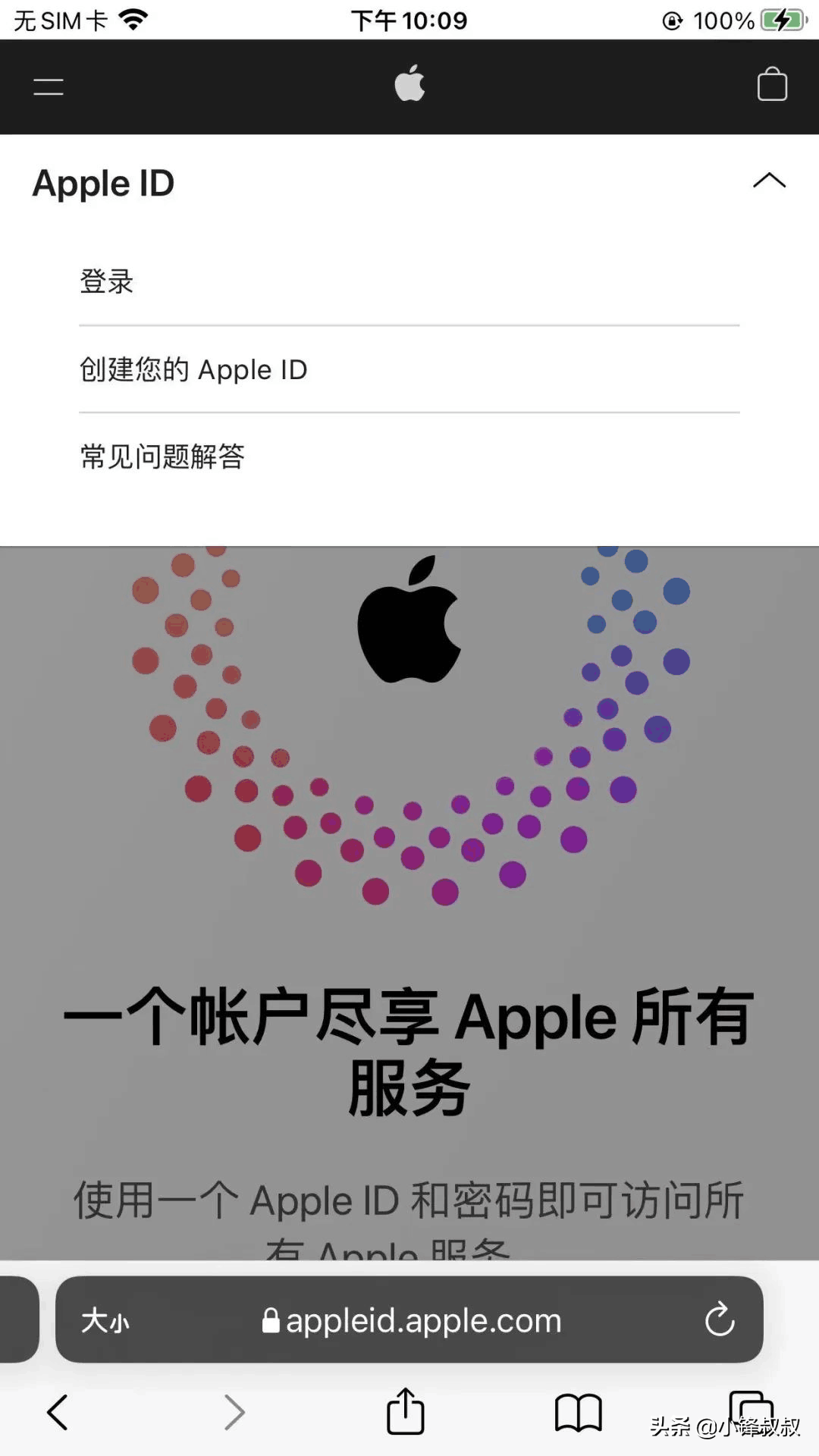Show open Safari tabs
The height and width of the screenshot is (1456, 819).
(x=750, y=1410)
